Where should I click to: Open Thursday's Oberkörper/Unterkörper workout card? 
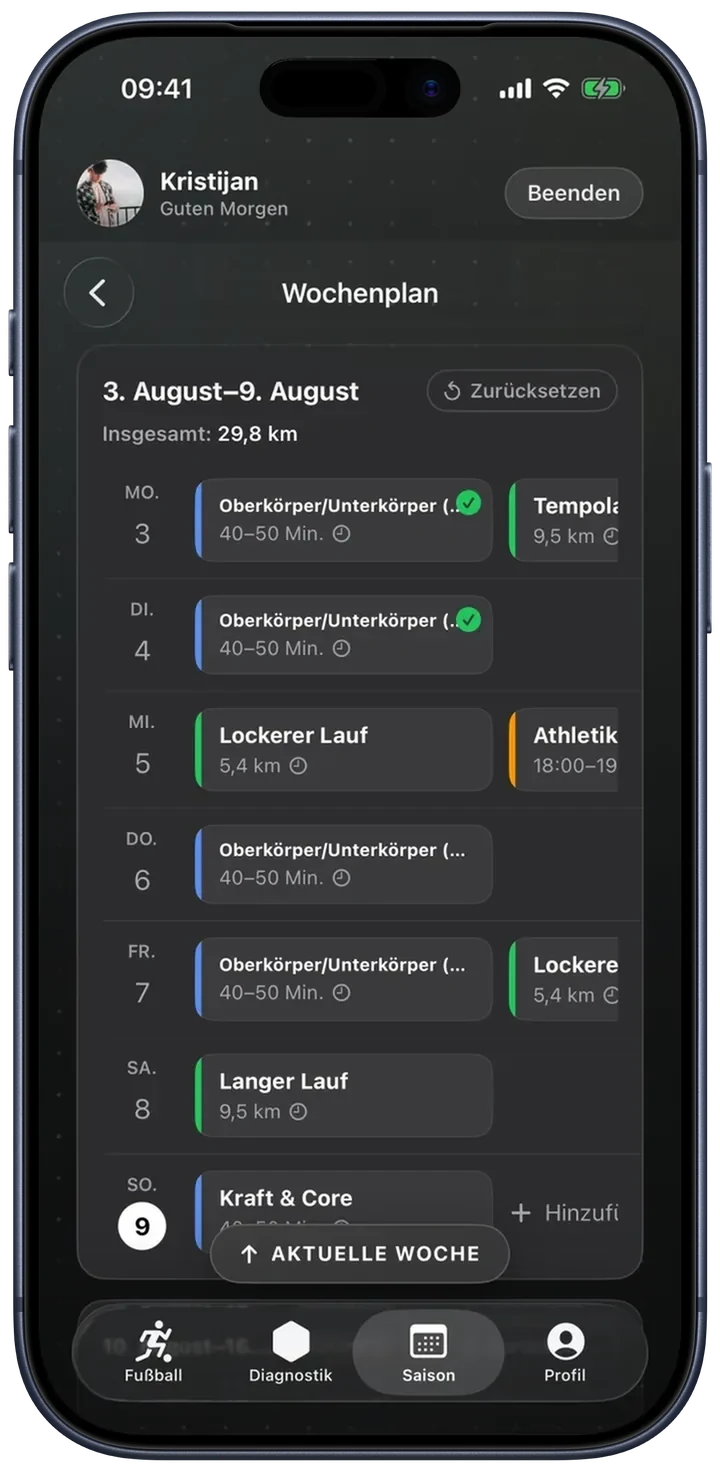(344, 864)
